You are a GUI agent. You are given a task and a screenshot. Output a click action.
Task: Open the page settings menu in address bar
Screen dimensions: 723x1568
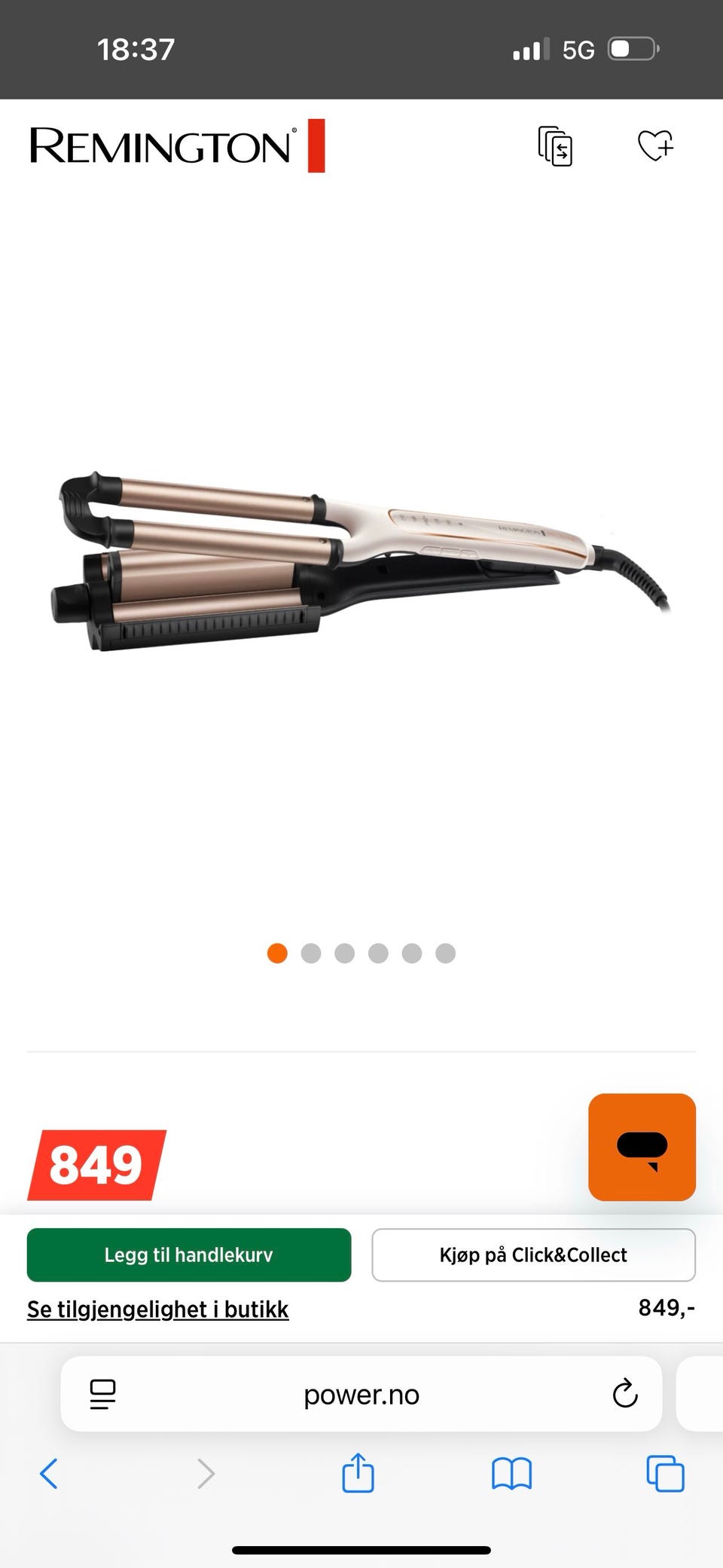coord(102,1394)
